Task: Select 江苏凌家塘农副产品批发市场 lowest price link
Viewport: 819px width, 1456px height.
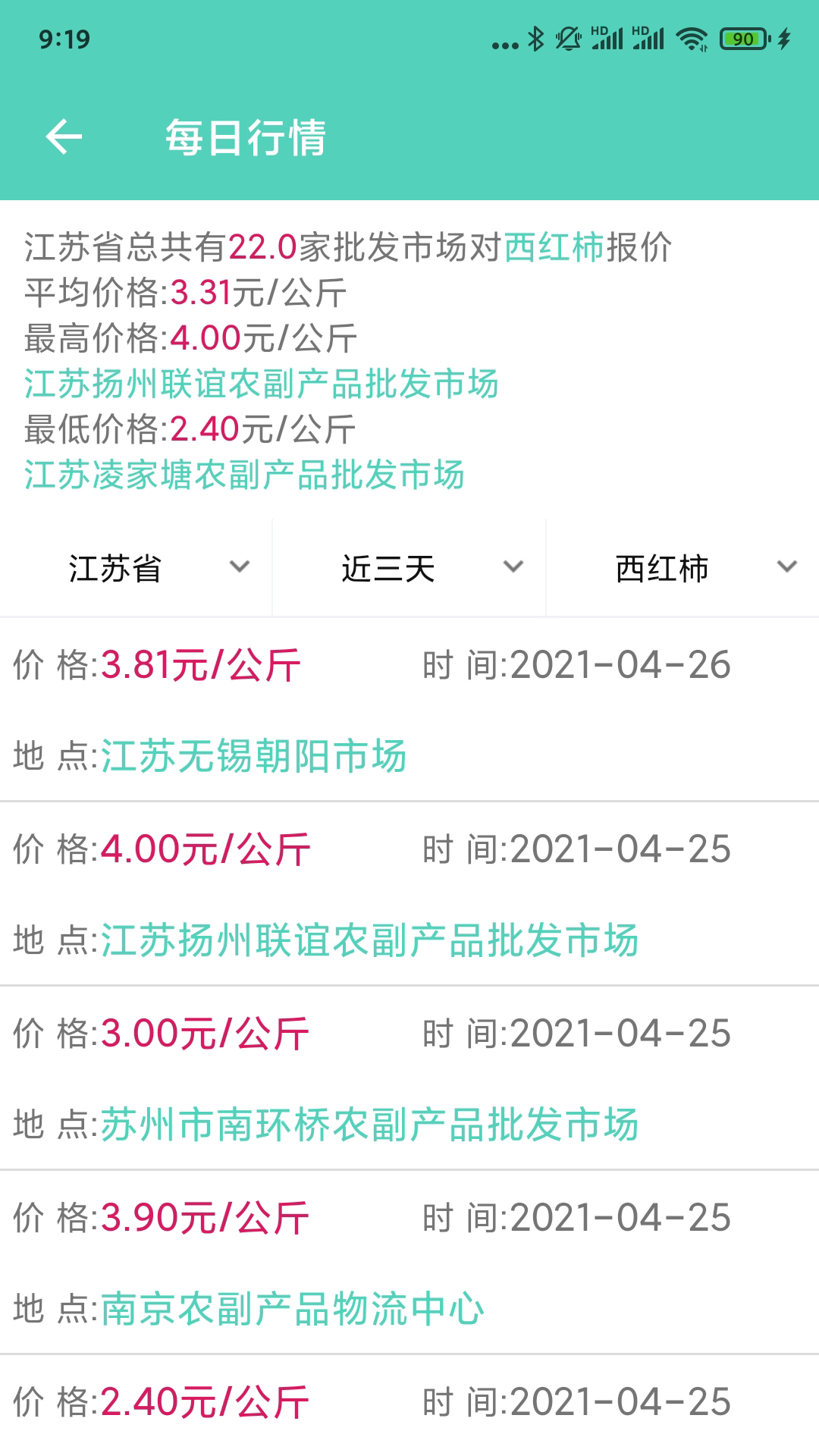Action: pos(244,476)
